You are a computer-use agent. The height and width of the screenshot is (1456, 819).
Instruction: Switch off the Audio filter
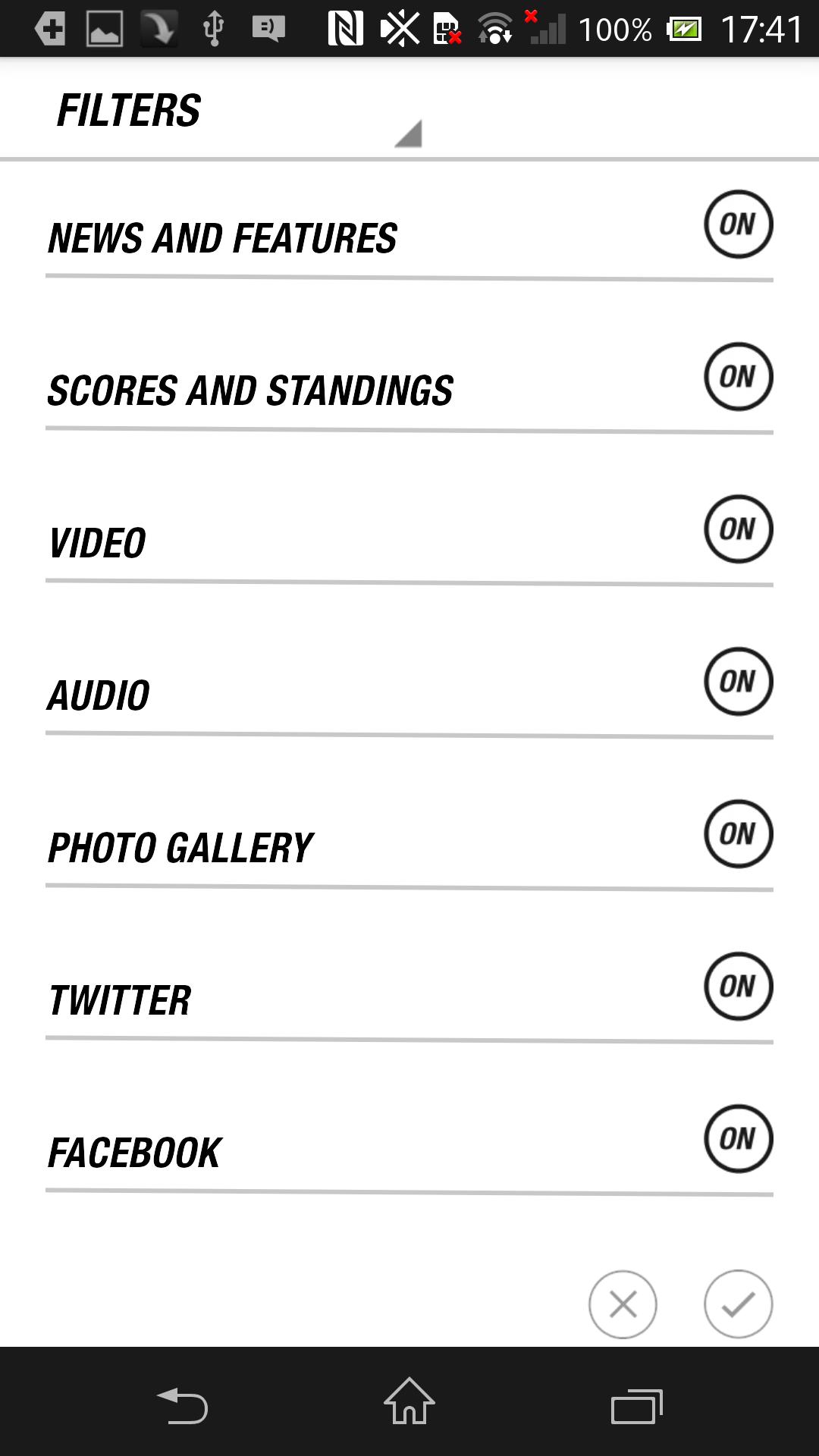tap(738, 682)
